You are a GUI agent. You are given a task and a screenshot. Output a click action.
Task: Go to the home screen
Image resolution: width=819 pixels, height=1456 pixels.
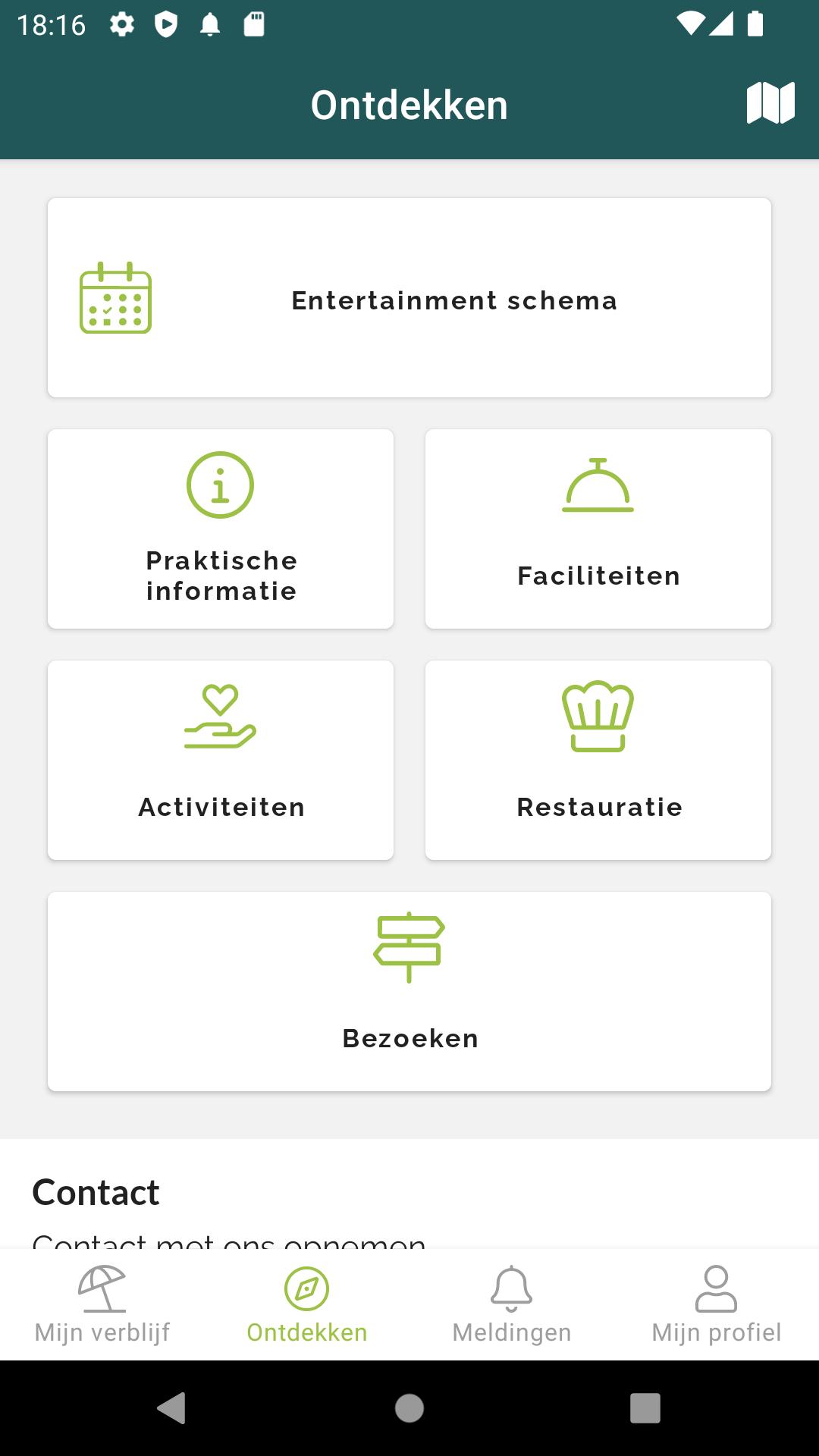pos(409,1408)
